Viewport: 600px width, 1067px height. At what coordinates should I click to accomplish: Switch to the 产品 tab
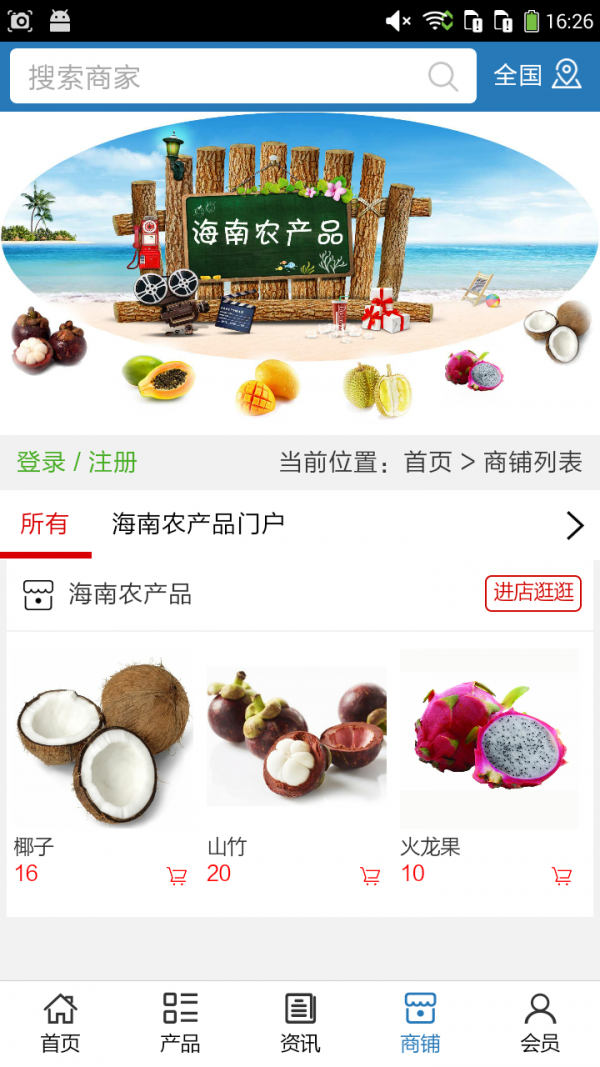180,1023
